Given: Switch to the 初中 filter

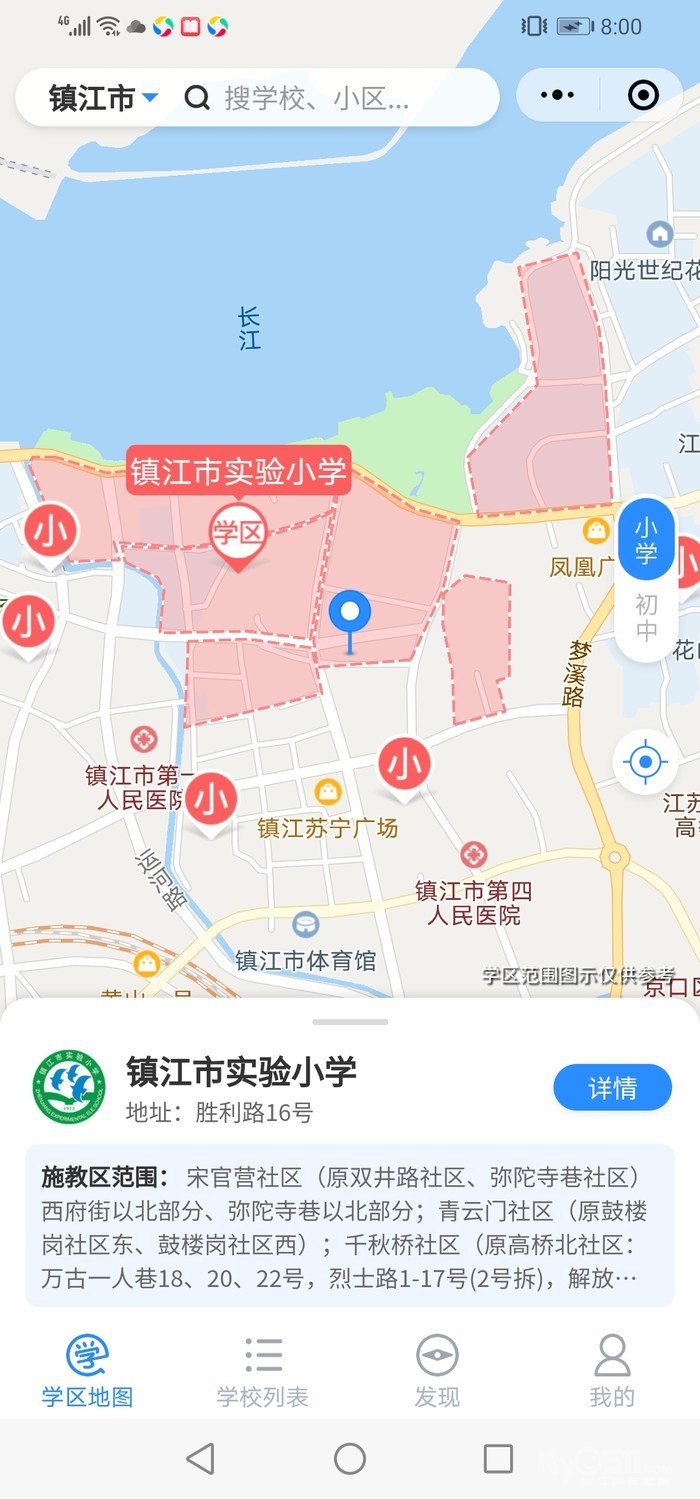Looking at the screenshot, I should tap(646, 618).
